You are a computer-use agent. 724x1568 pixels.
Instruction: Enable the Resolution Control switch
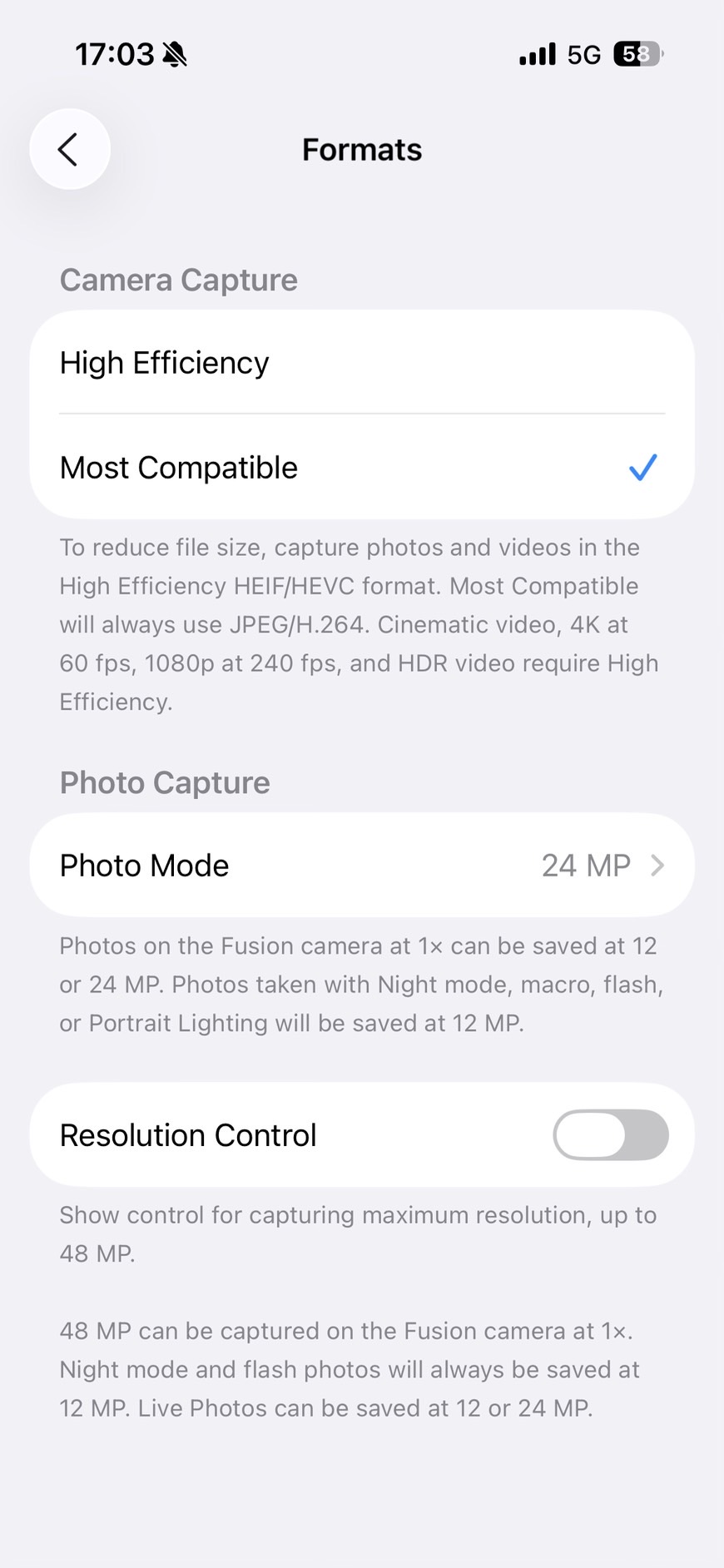pyautogui.click(x=610, y=1135)
